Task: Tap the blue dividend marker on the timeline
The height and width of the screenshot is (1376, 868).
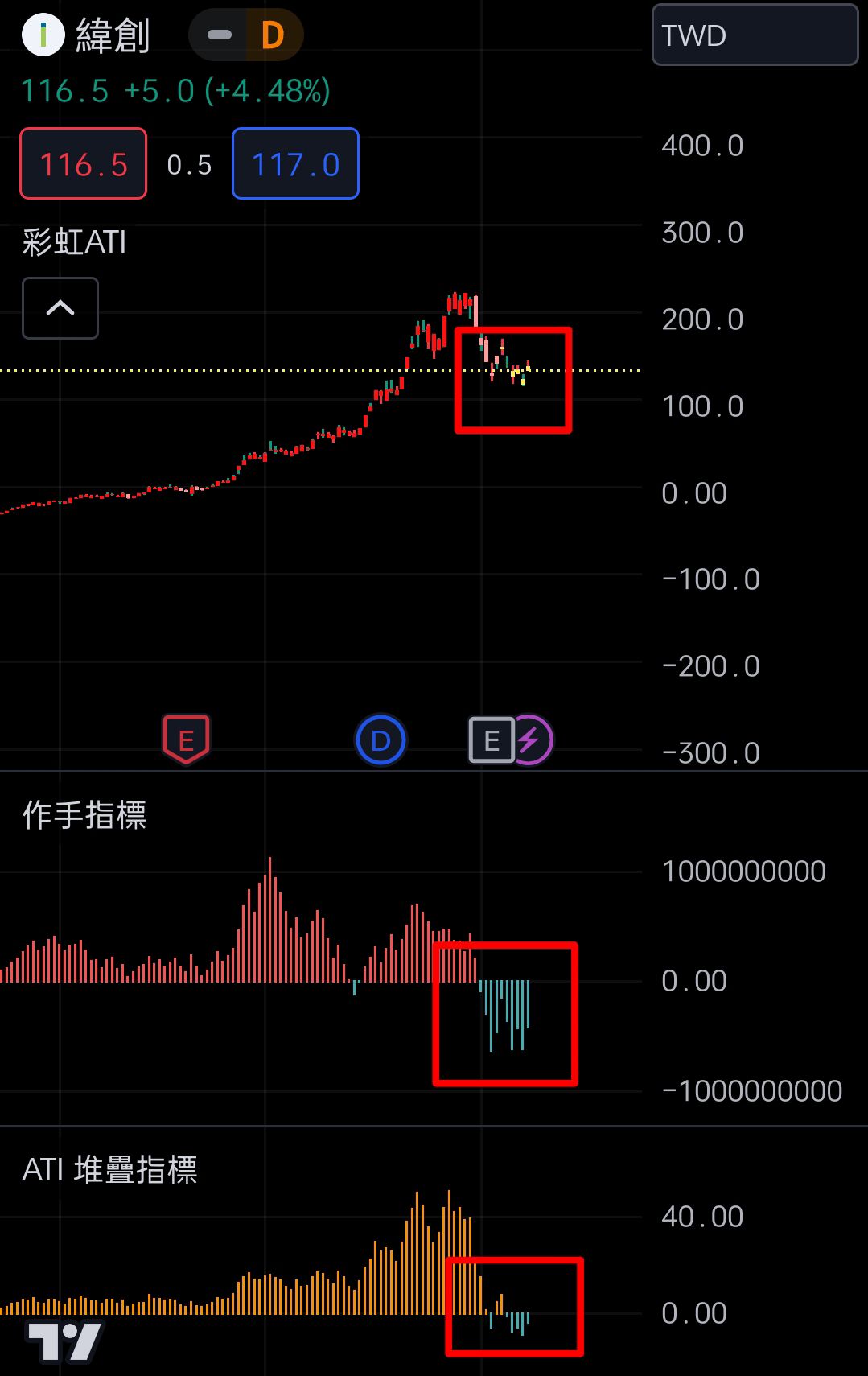Action: (380, 738)
